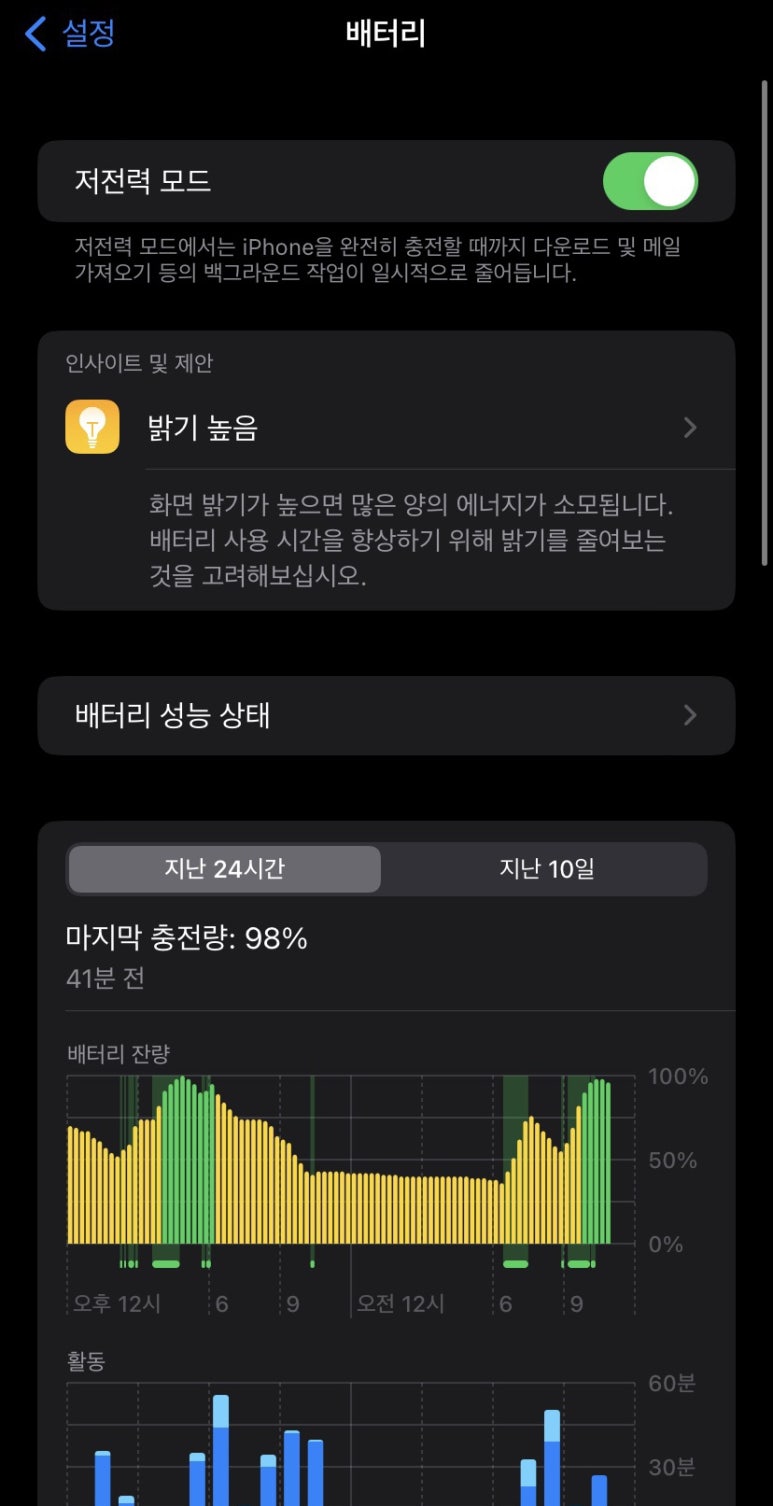Open the 밝기 높음 suggestion
Screen dimensions: 773x1506
point(386,428)
